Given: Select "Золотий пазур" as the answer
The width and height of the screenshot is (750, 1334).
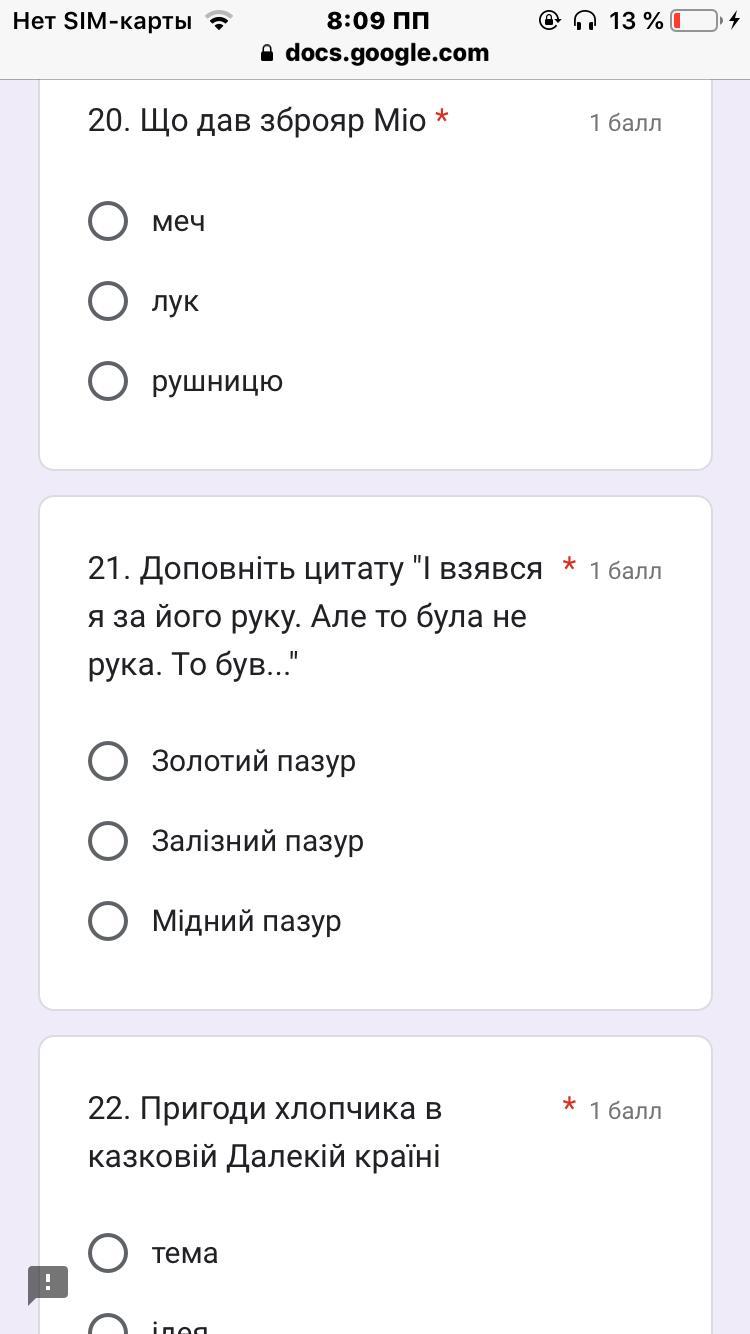Looking at the screenshot, I should coord(108,761).
